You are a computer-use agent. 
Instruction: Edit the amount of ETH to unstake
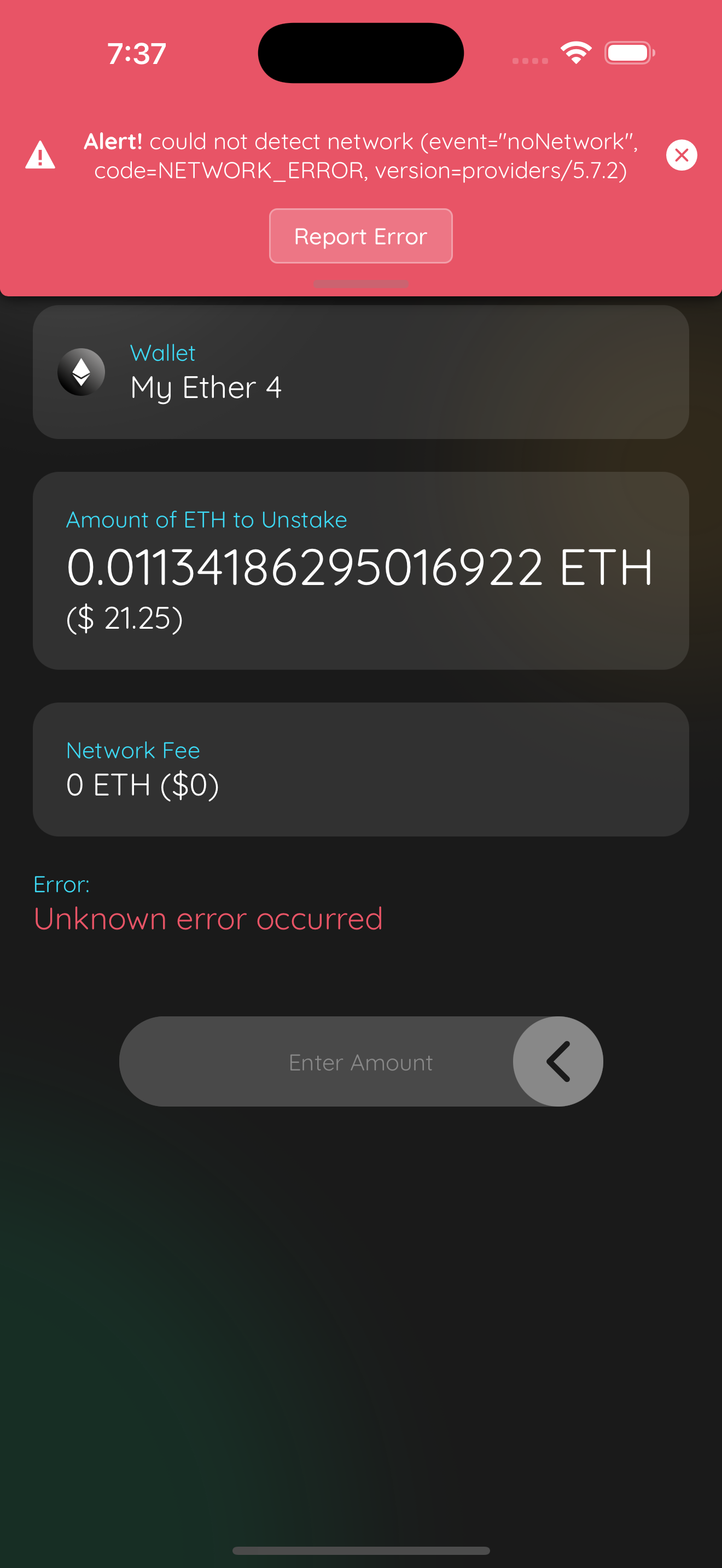click(360, 570)
